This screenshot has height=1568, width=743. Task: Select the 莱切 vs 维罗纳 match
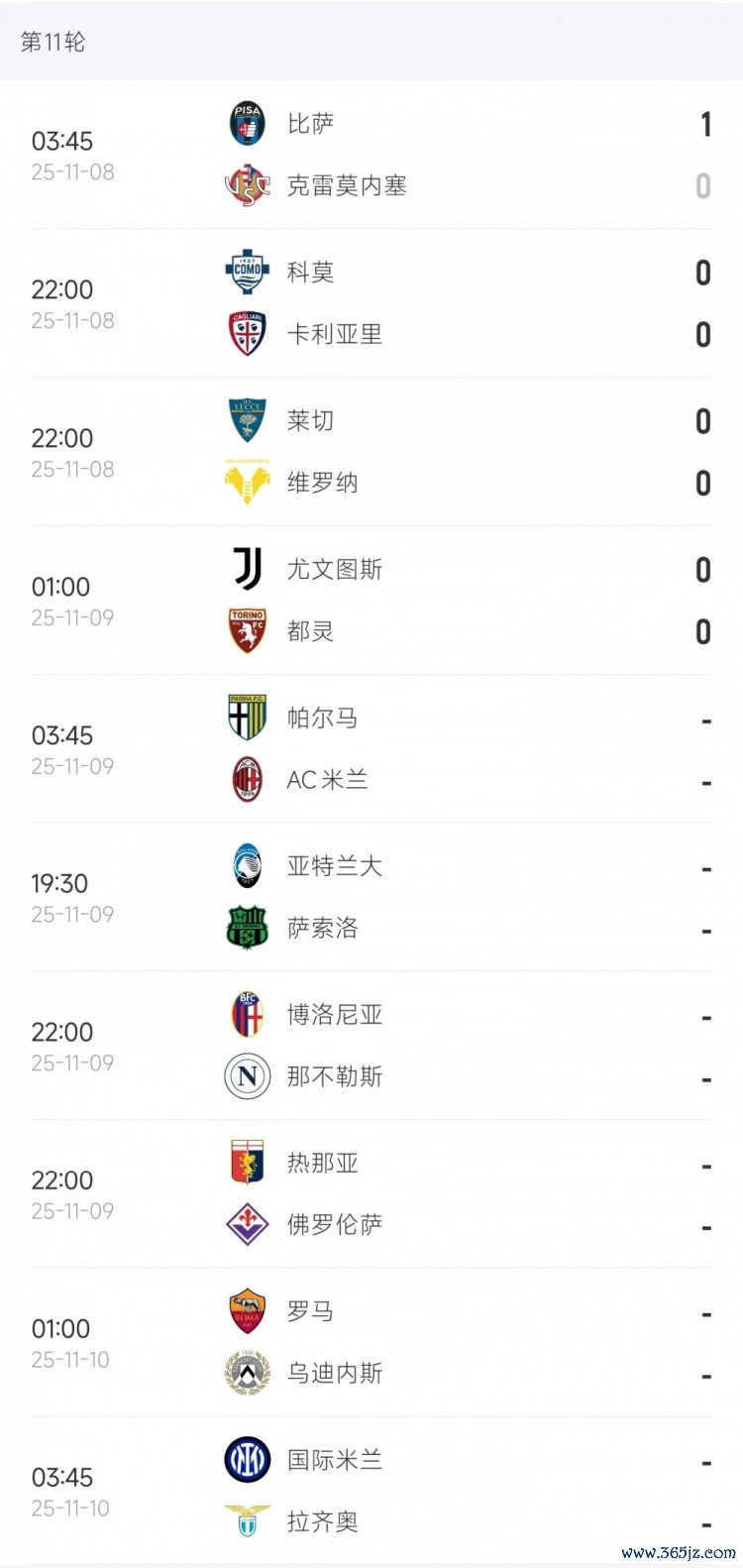[x=371, y=452]
